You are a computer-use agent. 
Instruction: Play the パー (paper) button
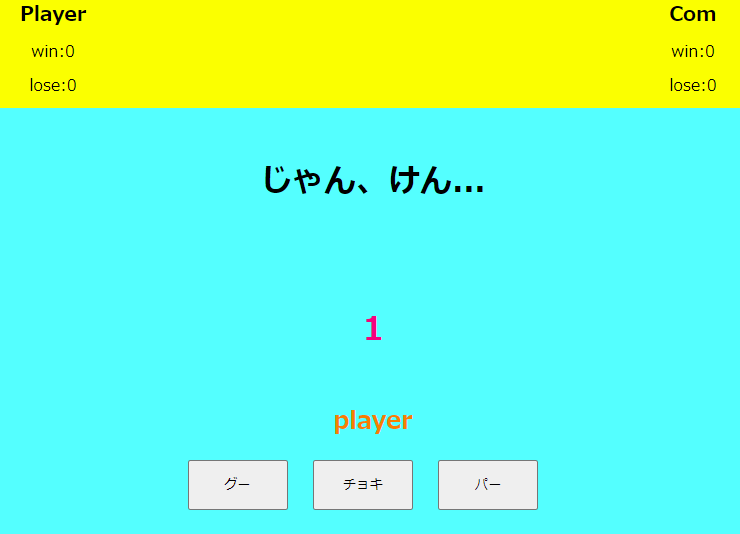click(x=488, y=485)
